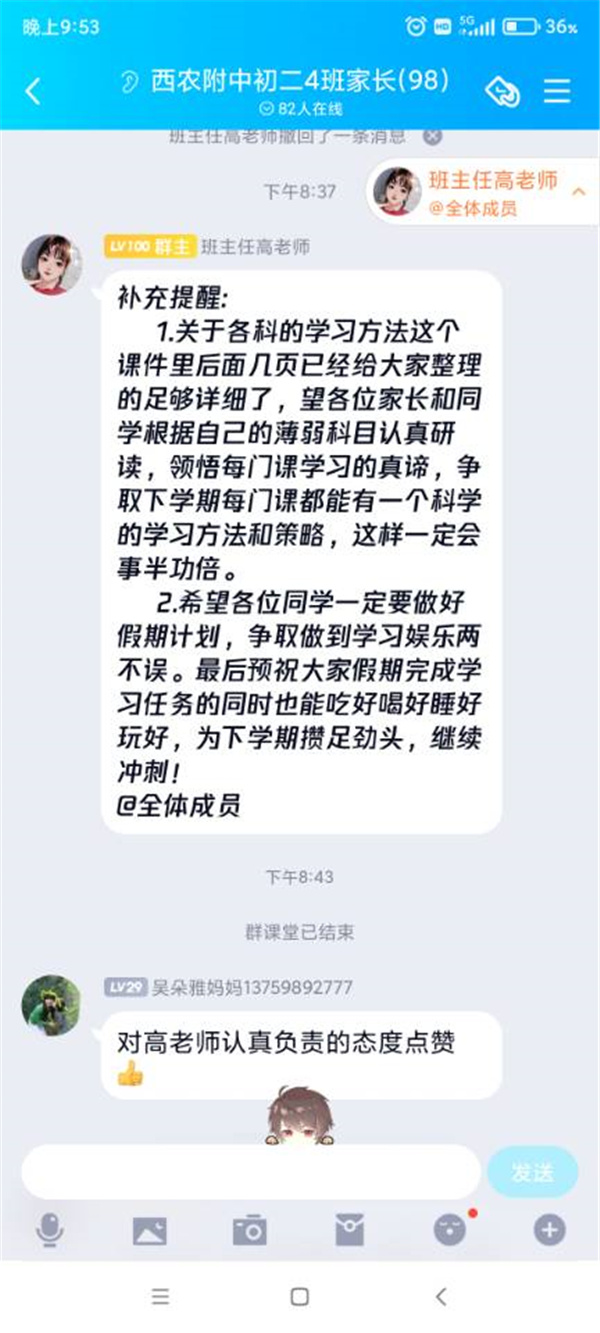
Task: Tap the system back arrow
Action: click(x=440, y=1297)
